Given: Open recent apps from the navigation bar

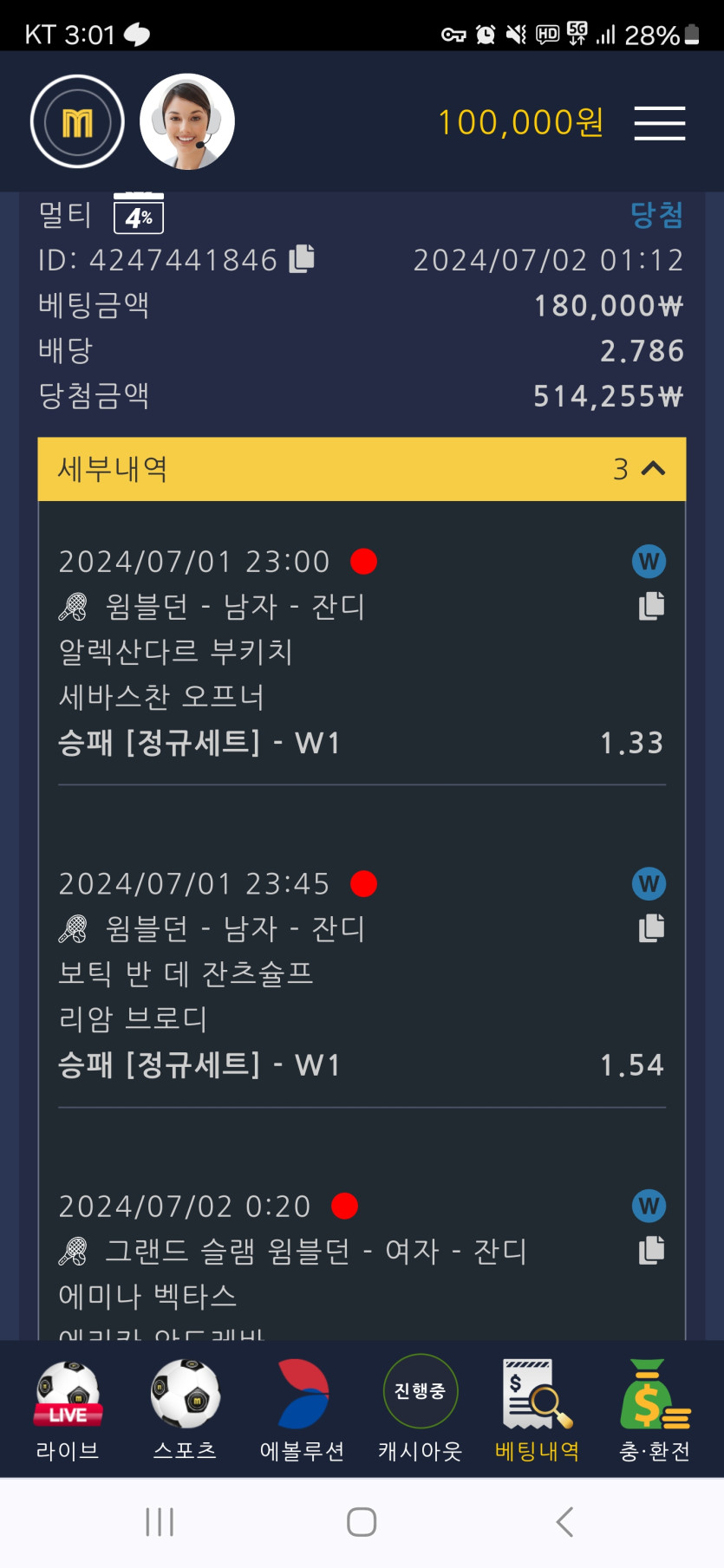Looking at the screenshot, I should (x=160, y=1522).
